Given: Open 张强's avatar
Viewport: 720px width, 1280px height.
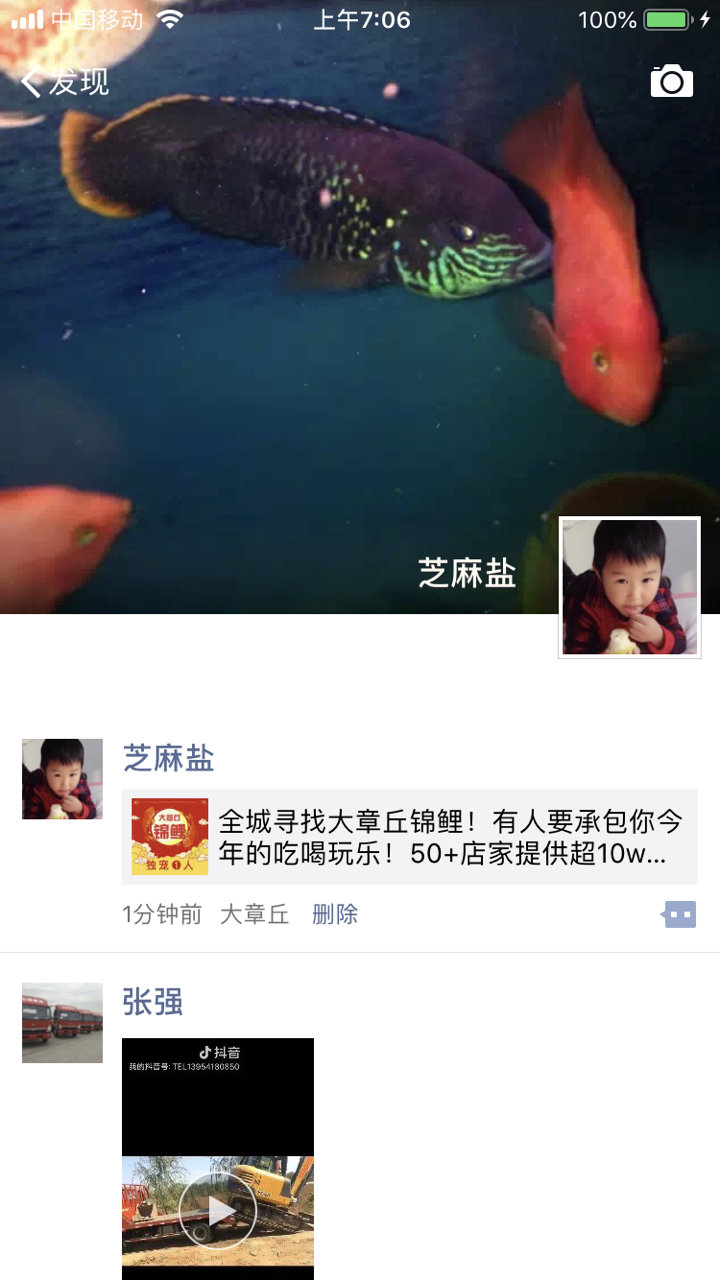Looking at the screenshot, I should 62,1022.
